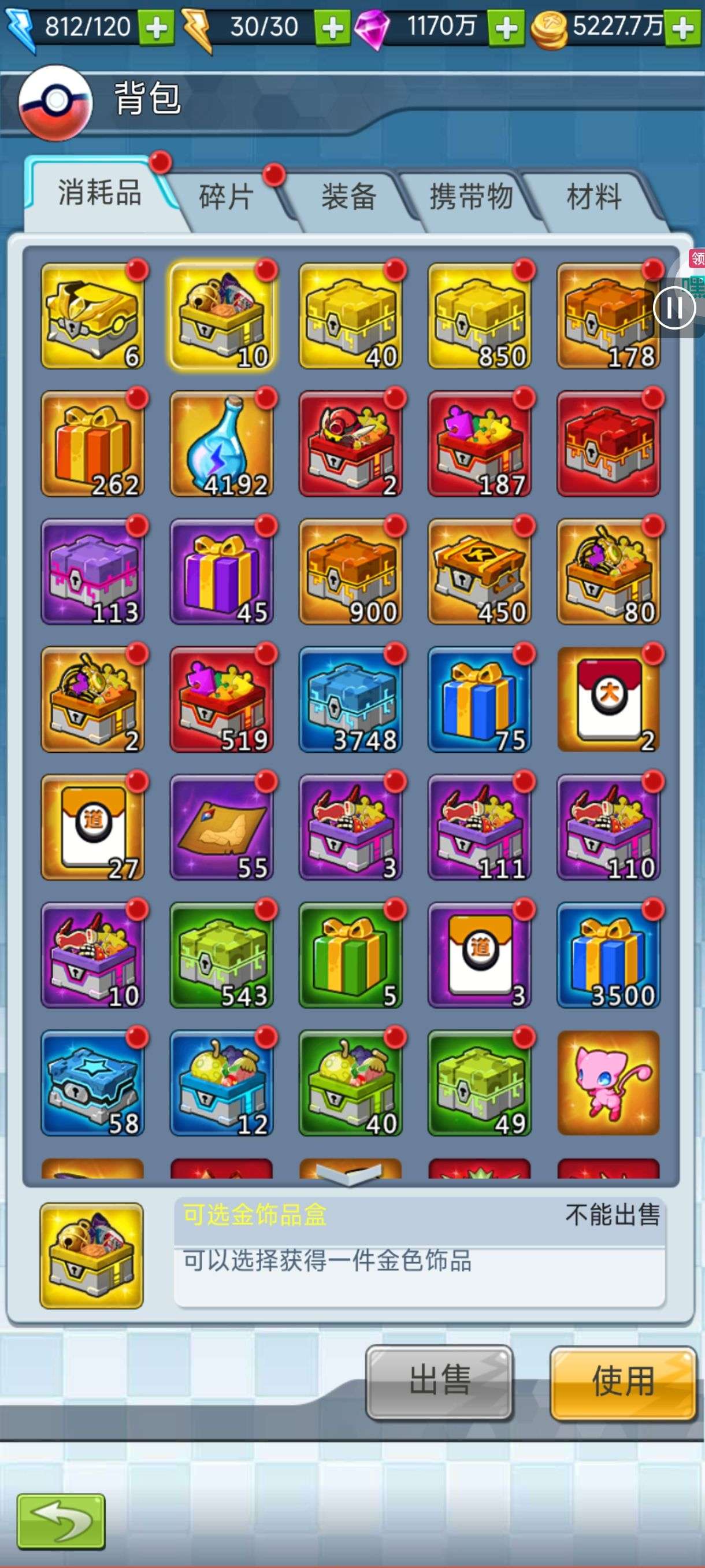Open the 携带物 tab

471,197
